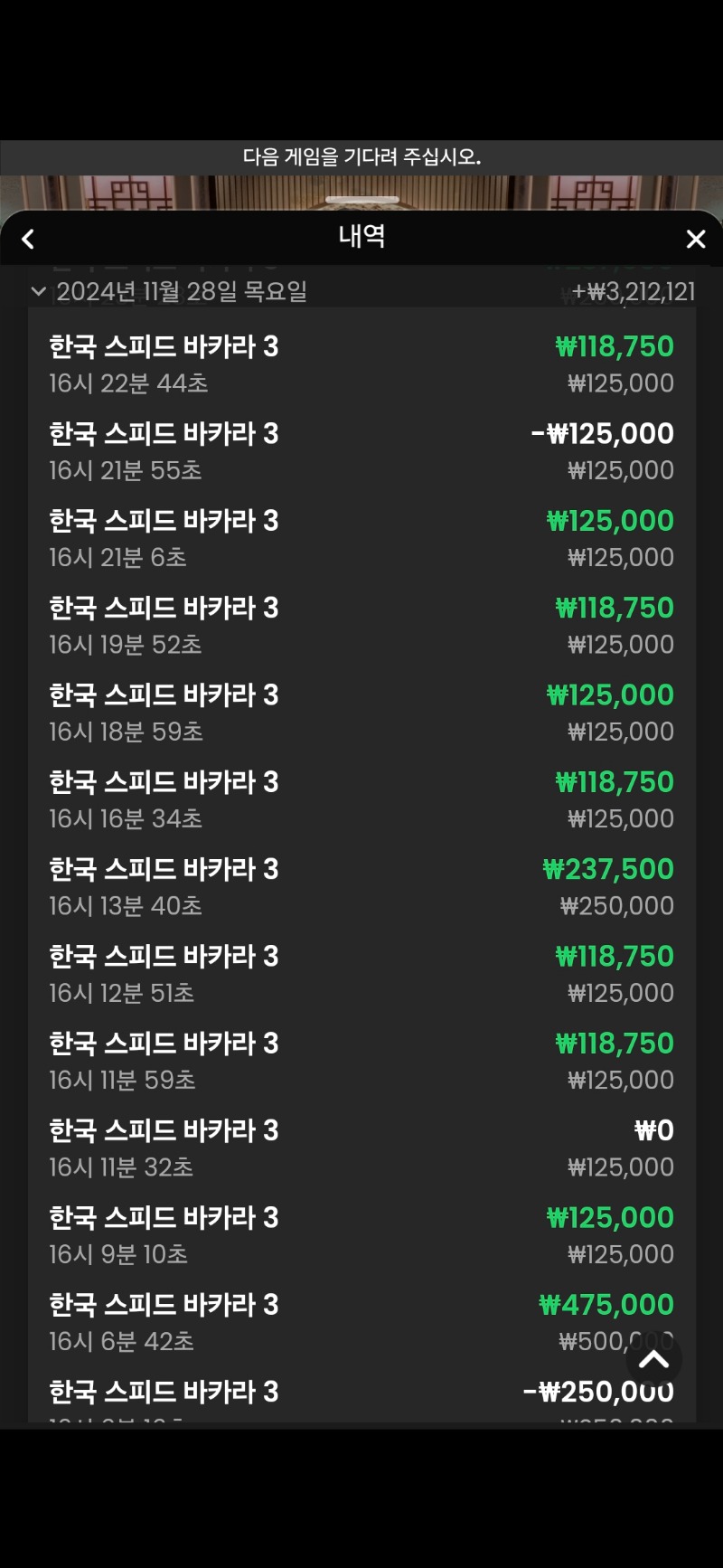Jump to top with the up arrow button
The height and width of the screenshot is (1568, 723).
coord(653,1359)
